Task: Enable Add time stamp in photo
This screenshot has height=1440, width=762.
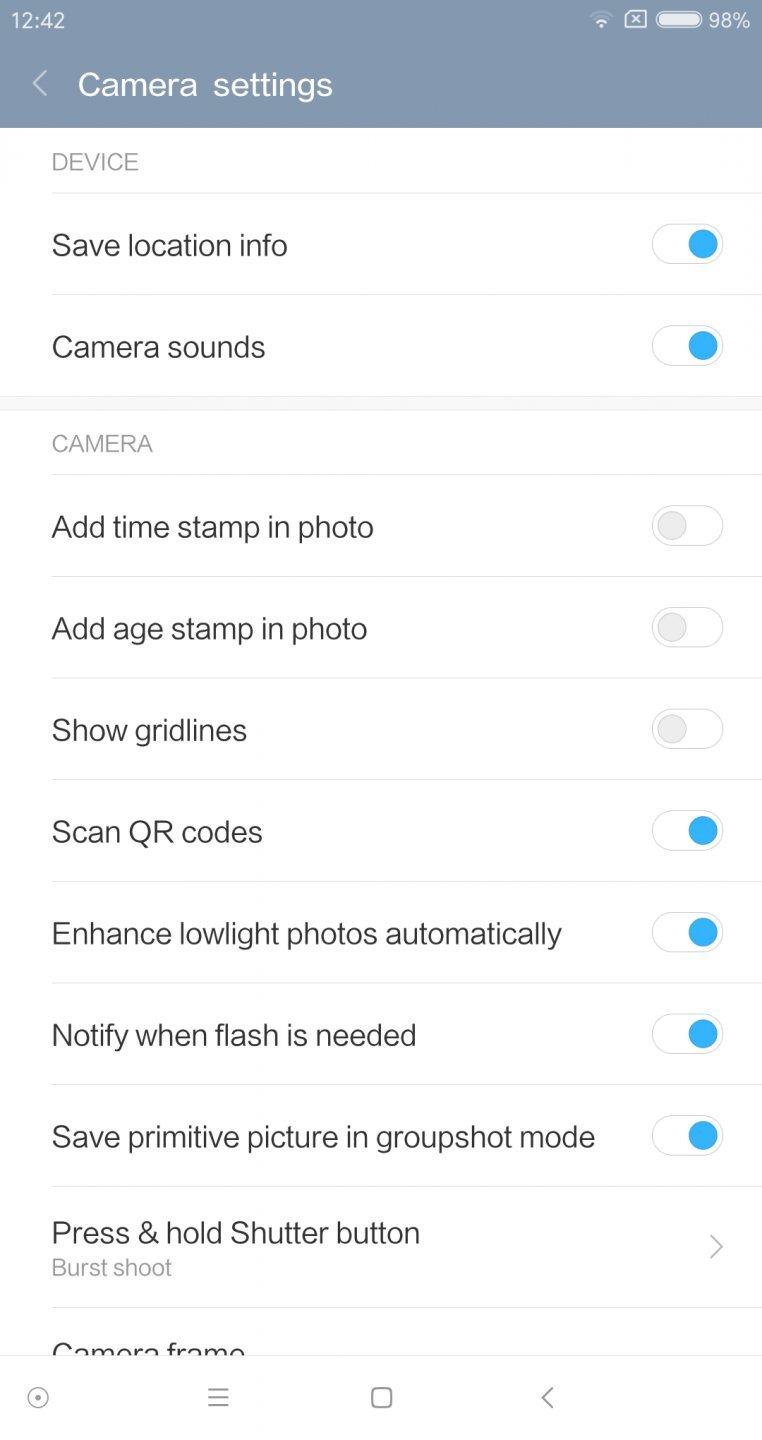Action: (687, 526)
